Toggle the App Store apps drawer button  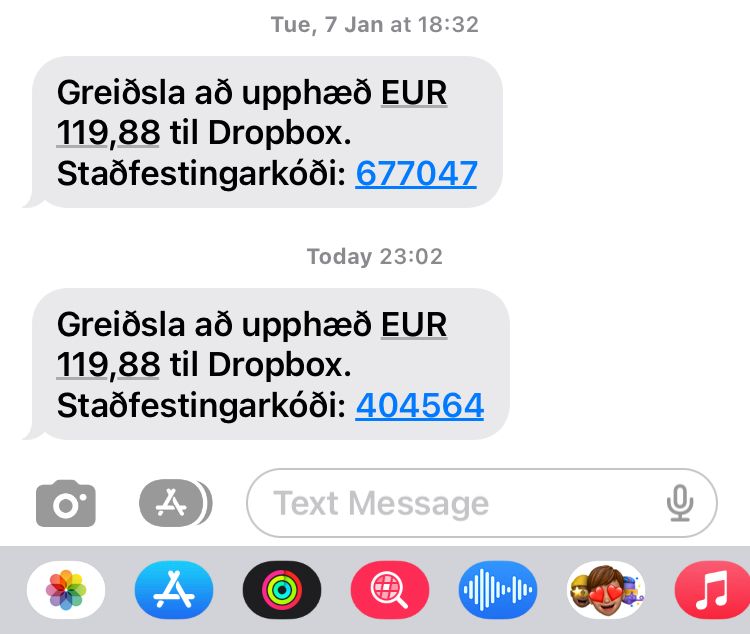[174, 503]
